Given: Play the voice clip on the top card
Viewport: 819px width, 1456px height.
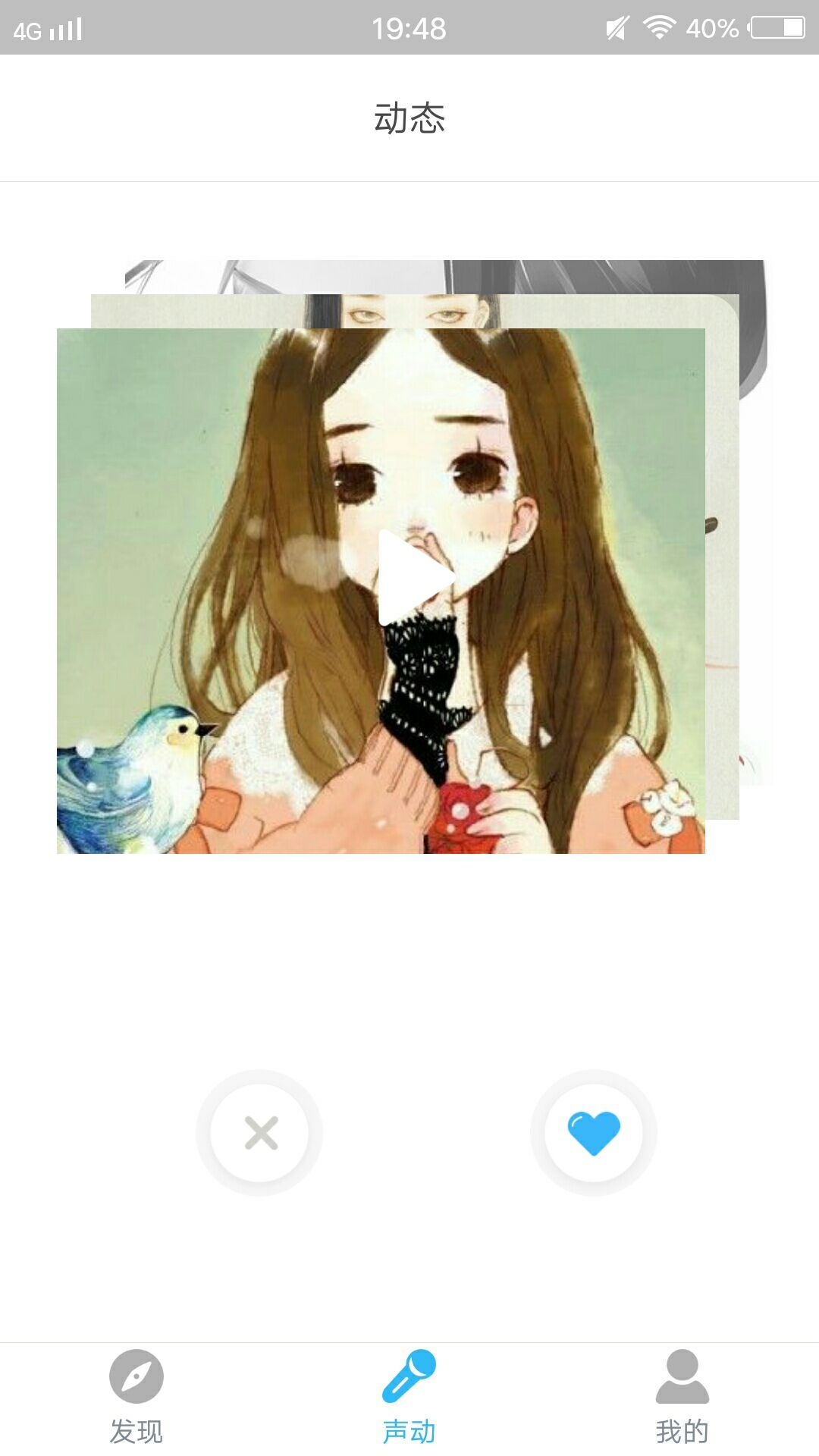Looking at the screenshot, I should (x=416, y=578).
